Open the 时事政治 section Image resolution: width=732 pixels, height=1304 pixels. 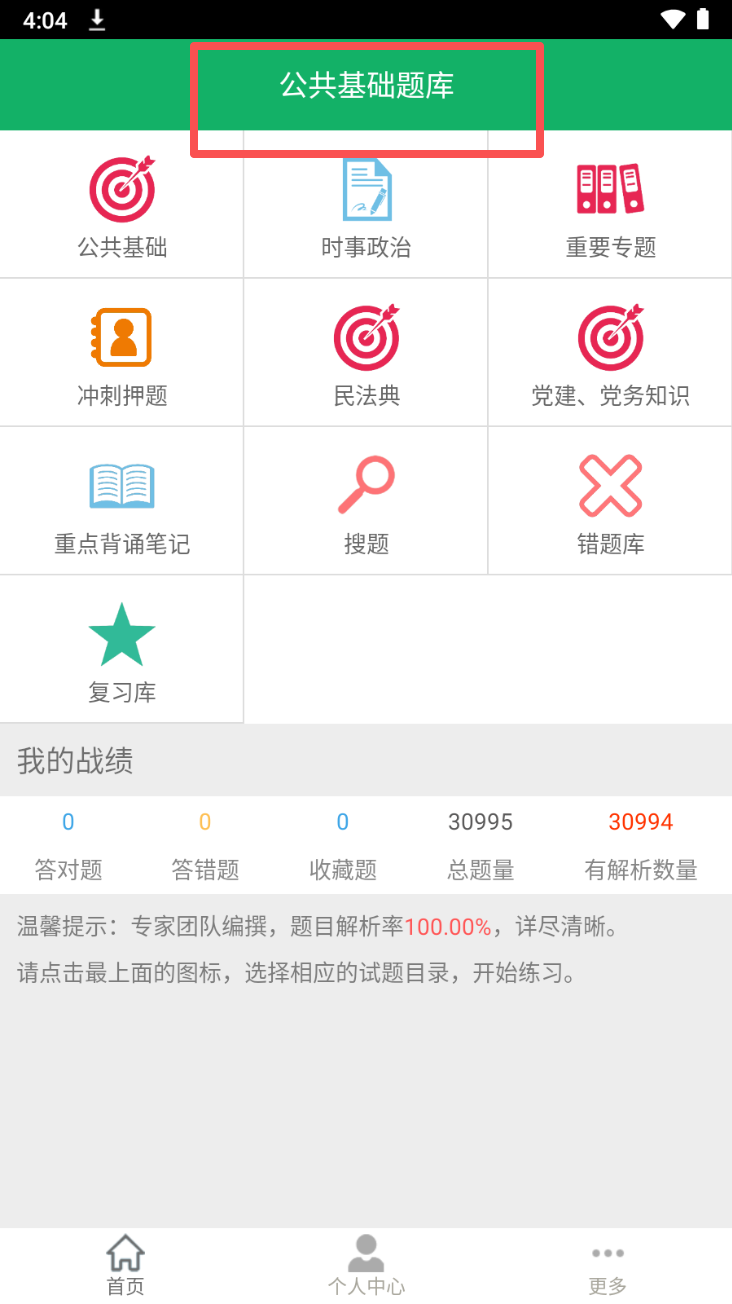click(x=366, y=205)
